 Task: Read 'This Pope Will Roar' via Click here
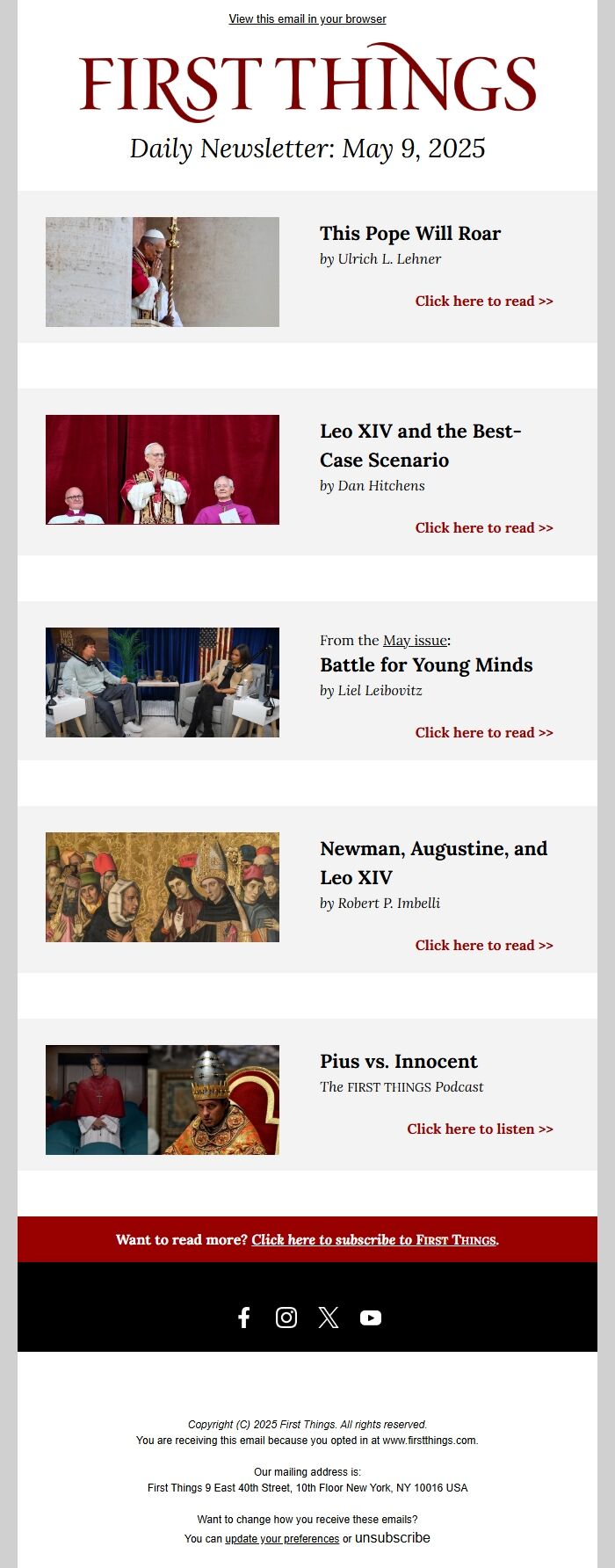[x=484, y=301]
